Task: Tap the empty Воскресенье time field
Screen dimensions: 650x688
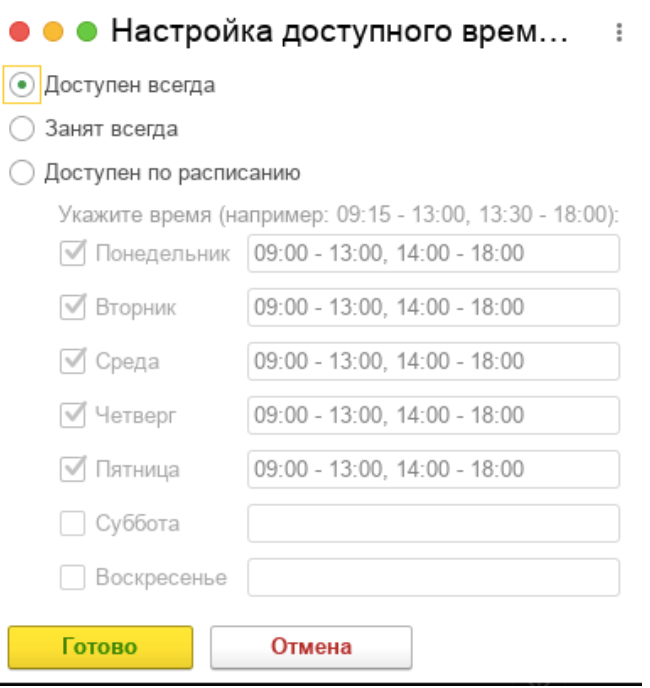Action: (x=433, y=578)
